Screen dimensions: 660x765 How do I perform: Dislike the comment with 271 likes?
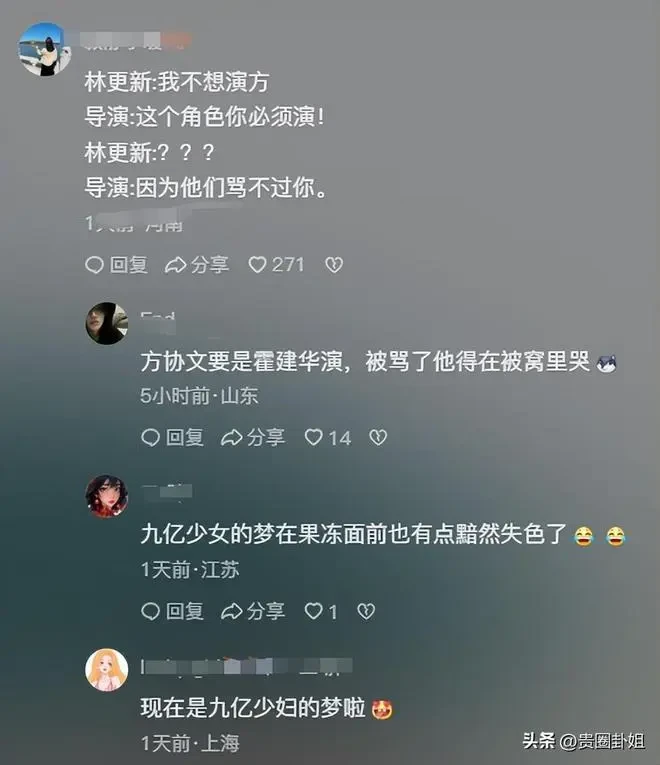[335, 265]
